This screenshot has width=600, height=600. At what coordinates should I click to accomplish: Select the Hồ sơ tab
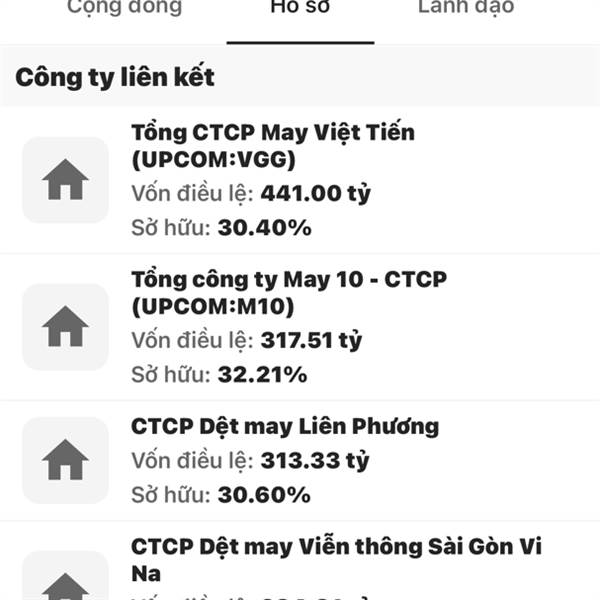(300, 9)
